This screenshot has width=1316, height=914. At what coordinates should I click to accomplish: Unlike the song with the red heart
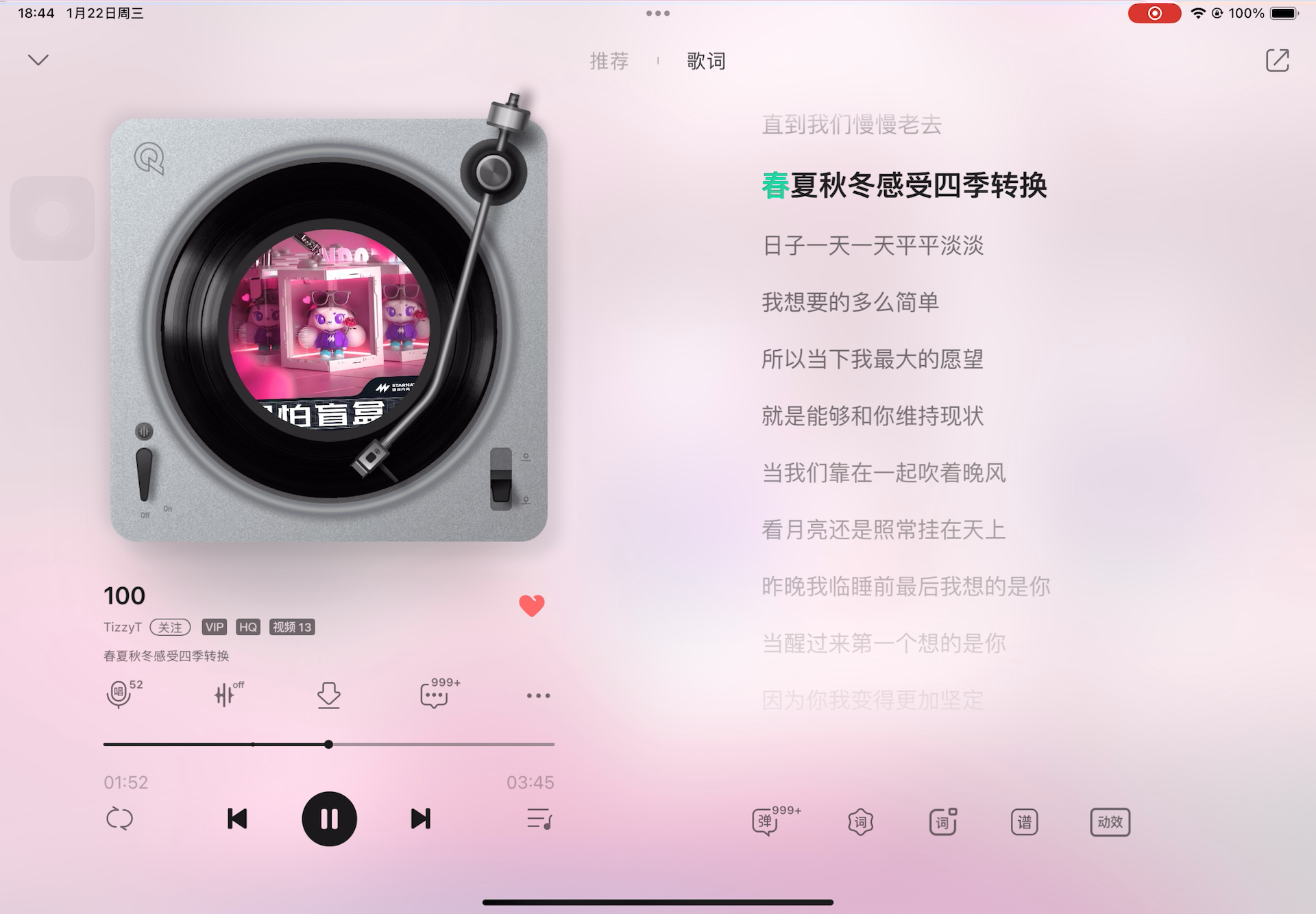coord(531,606)
